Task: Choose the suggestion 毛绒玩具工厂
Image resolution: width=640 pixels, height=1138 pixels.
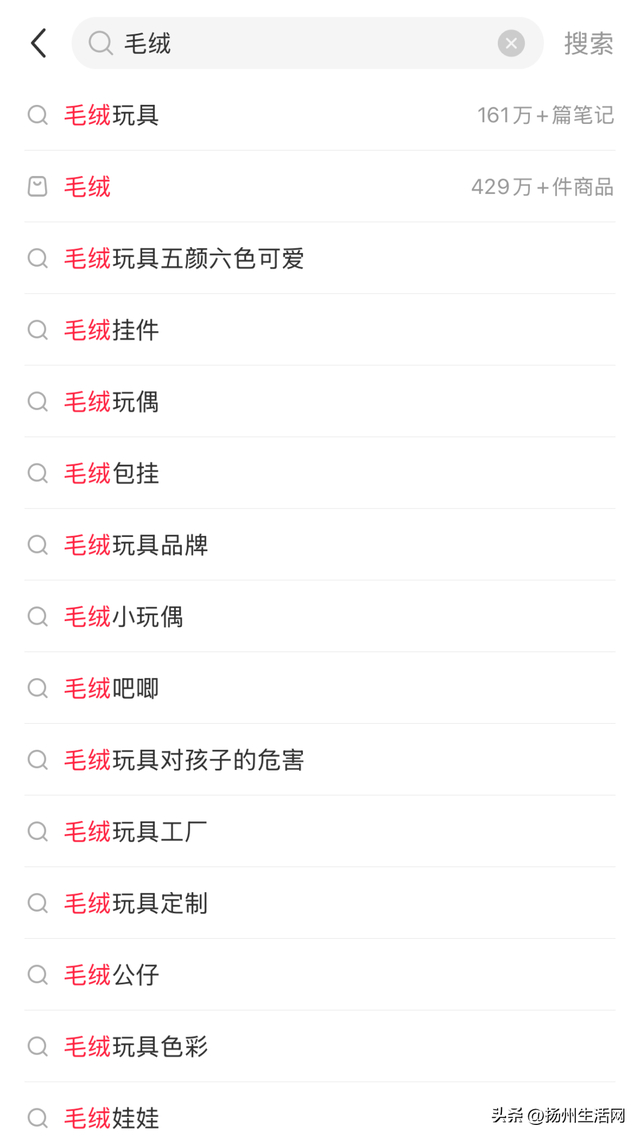Action: click(320, 832)
